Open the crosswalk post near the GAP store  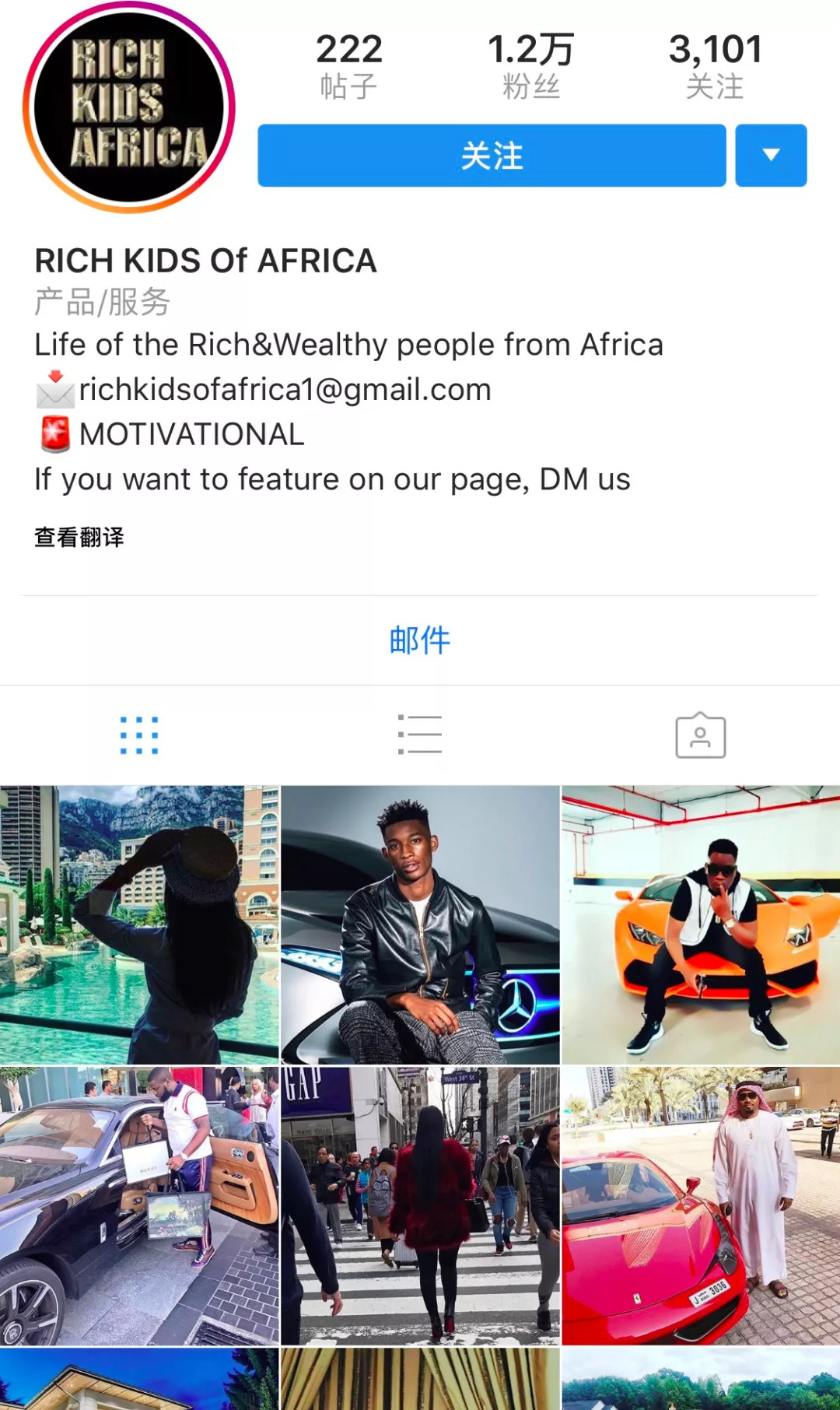tap(420, 1205)
